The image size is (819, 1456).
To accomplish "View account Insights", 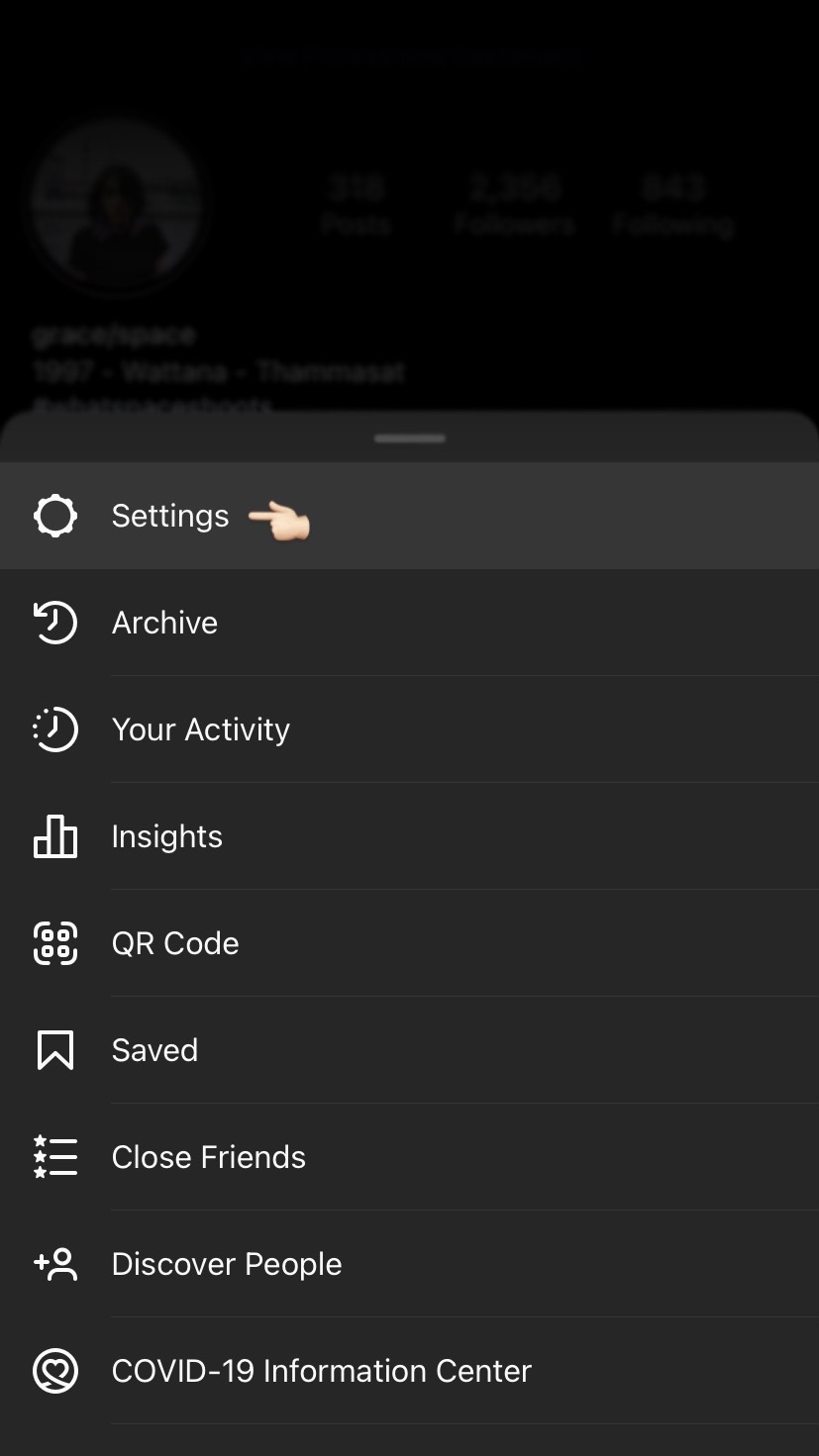I will point(166,836).
